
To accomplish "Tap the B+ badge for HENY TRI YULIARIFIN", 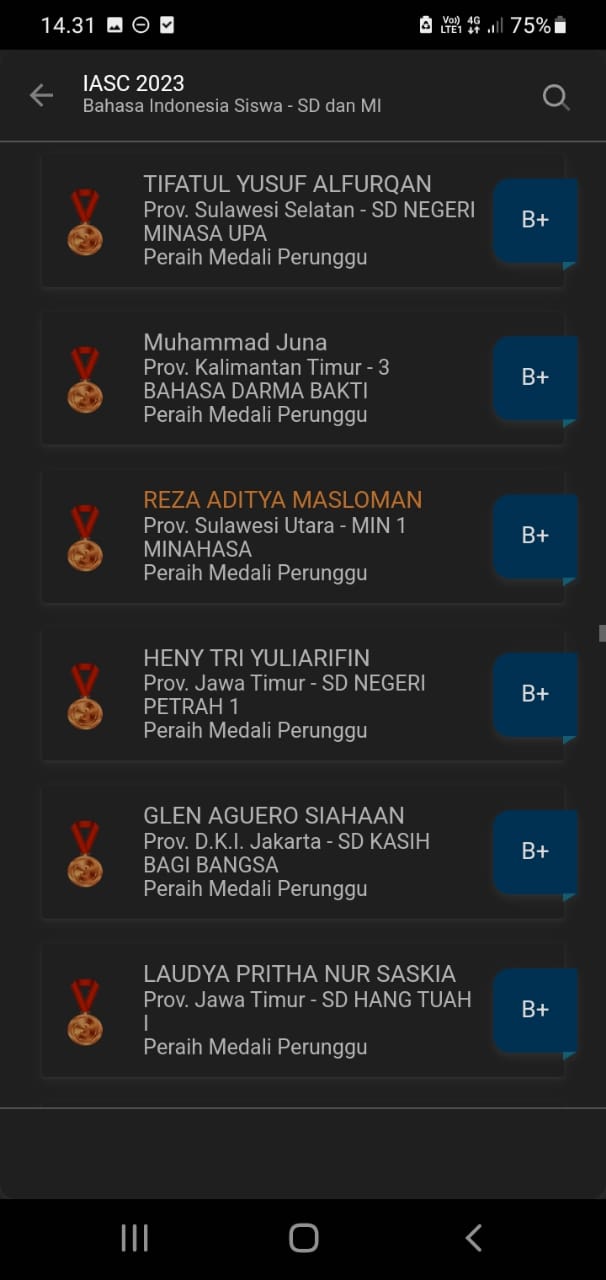I will point(535,693).
